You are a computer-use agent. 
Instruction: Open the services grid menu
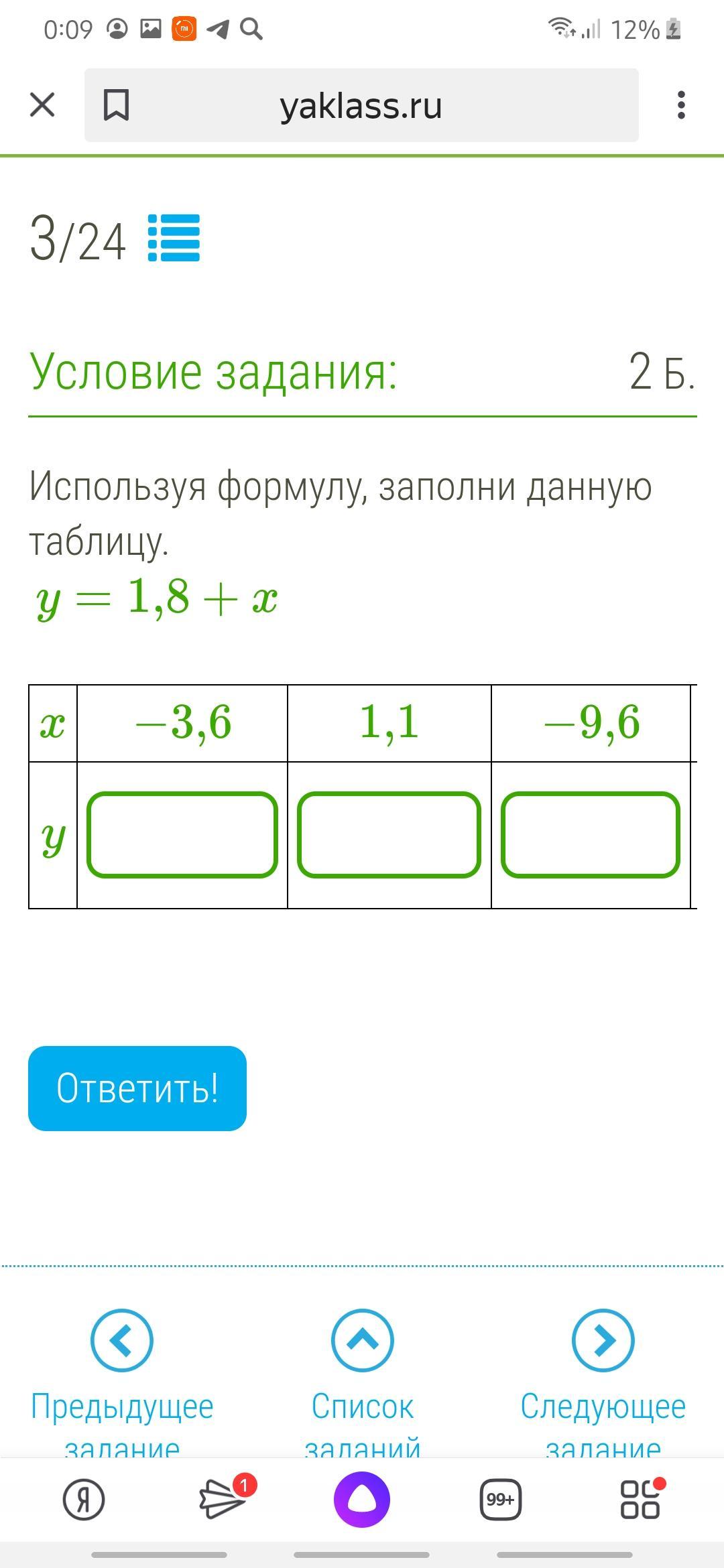click(x=640, y=1499)
